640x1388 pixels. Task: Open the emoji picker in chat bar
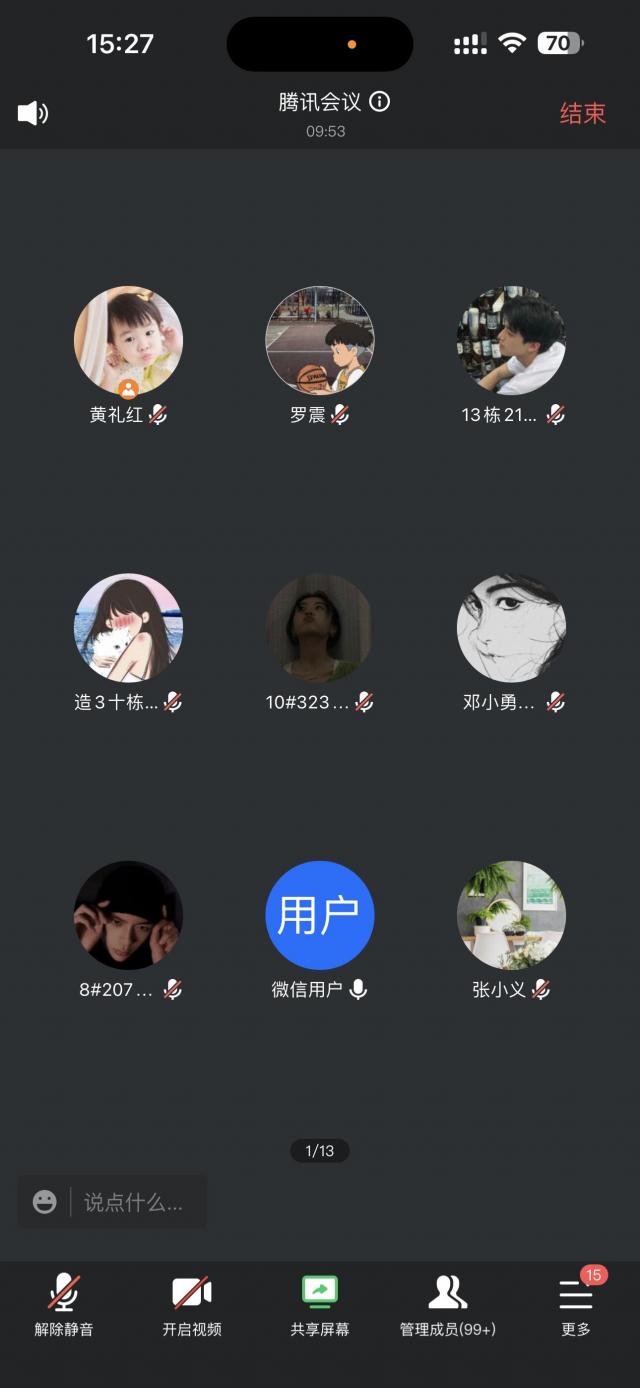(45, 1201)
